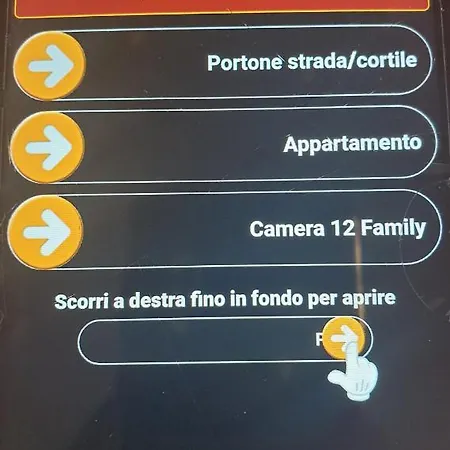450x450 pixels.
Task: Tap the Camera 12 Family arrow knob
Action: (x=45, y=233)
